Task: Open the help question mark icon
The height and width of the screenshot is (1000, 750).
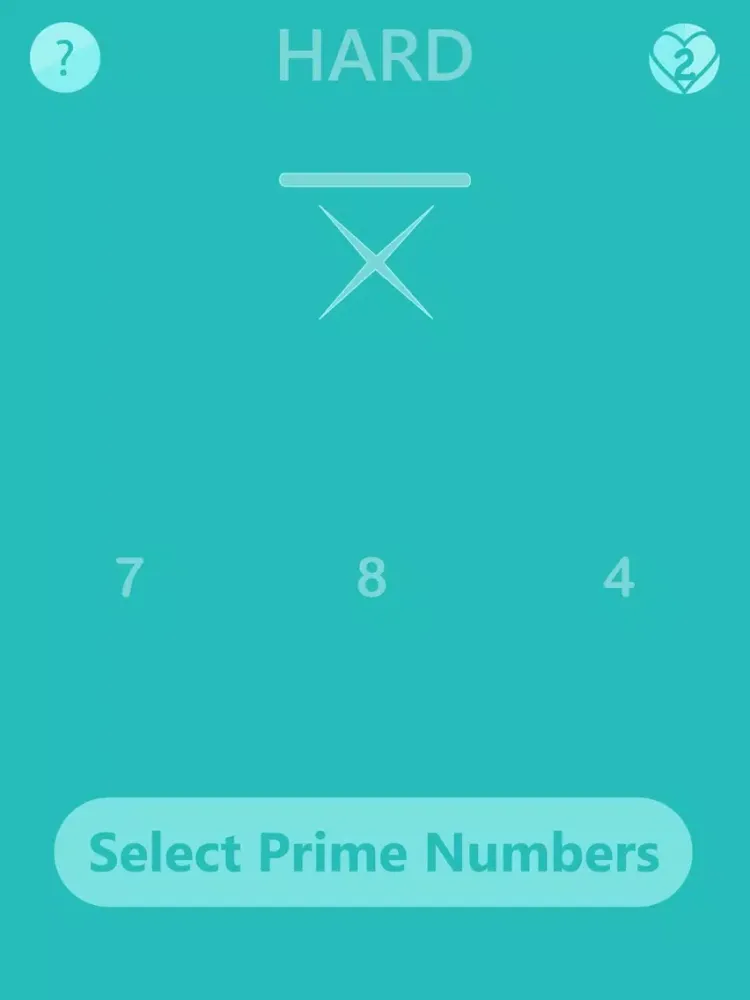Action: point(65,59)
